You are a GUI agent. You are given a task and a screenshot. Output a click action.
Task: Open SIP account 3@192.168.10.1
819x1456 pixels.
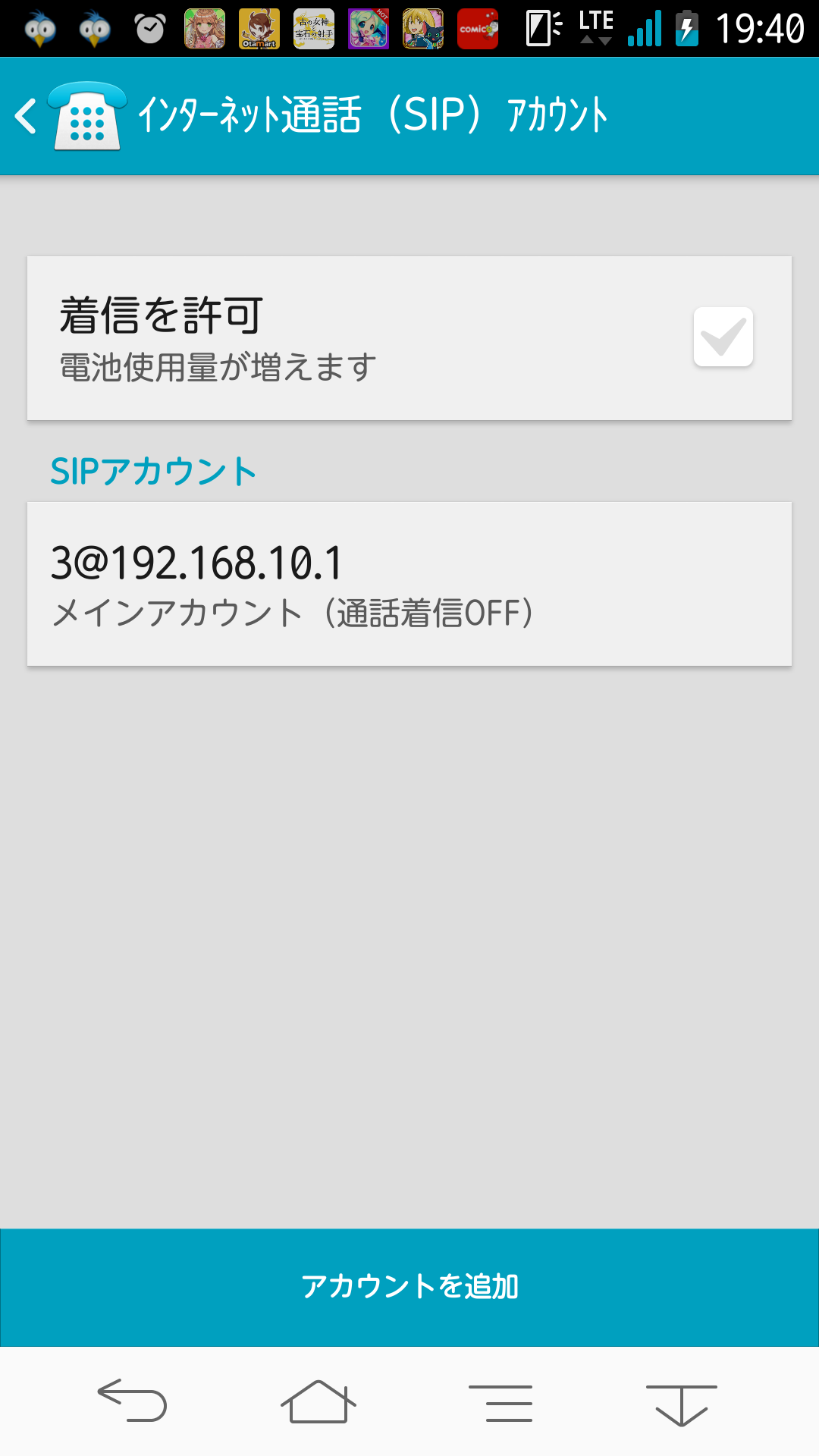[x=409, y=584]
